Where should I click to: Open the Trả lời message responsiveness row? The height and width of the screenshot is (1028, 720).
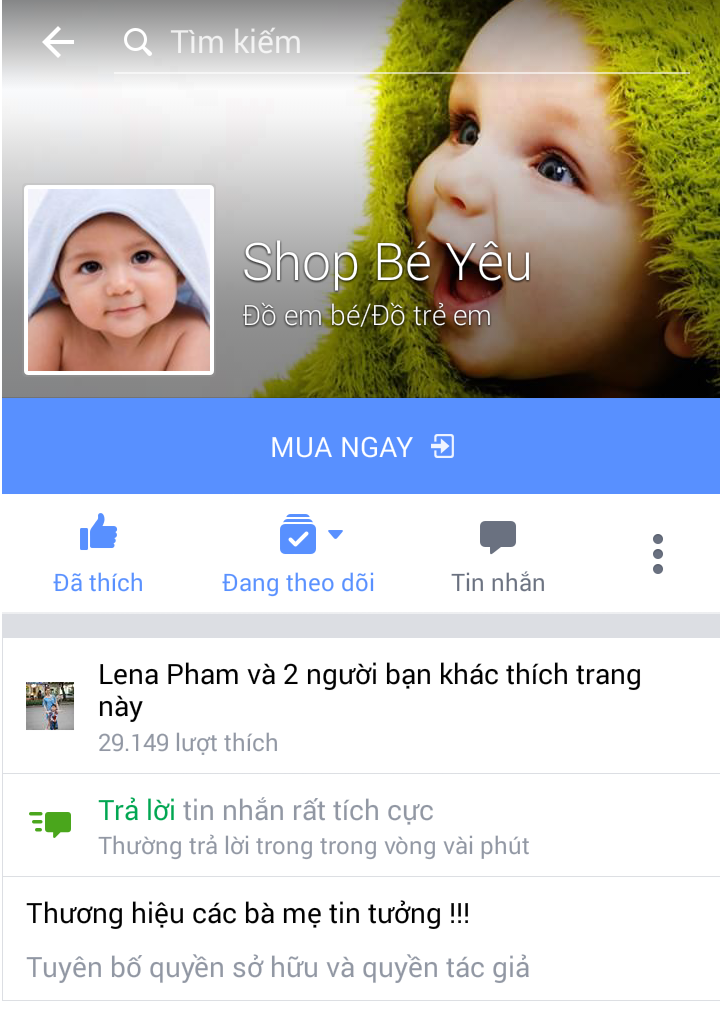point(360,826)
